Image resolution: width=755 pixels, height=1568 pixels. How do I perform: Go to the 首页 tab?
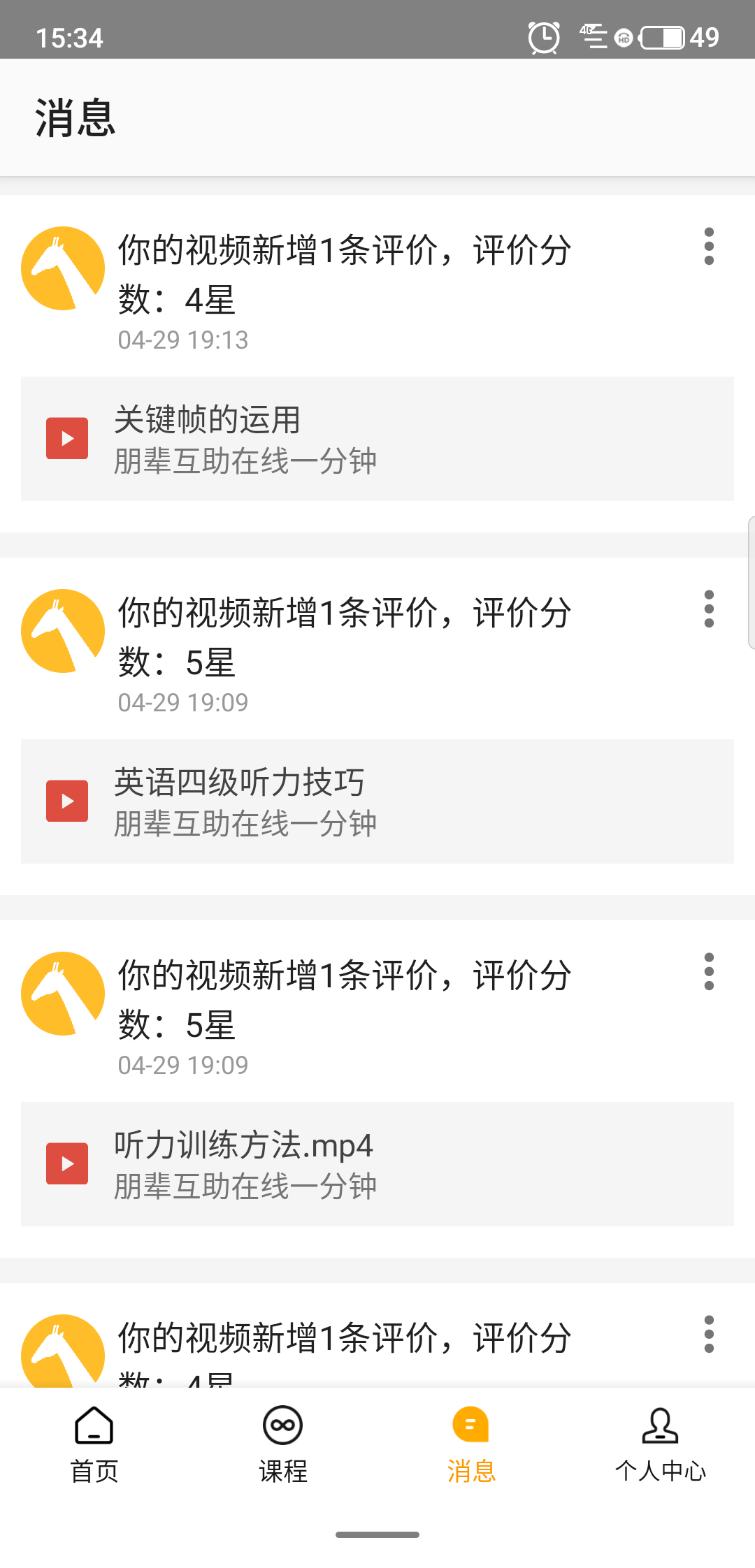tap(94, 1444)
